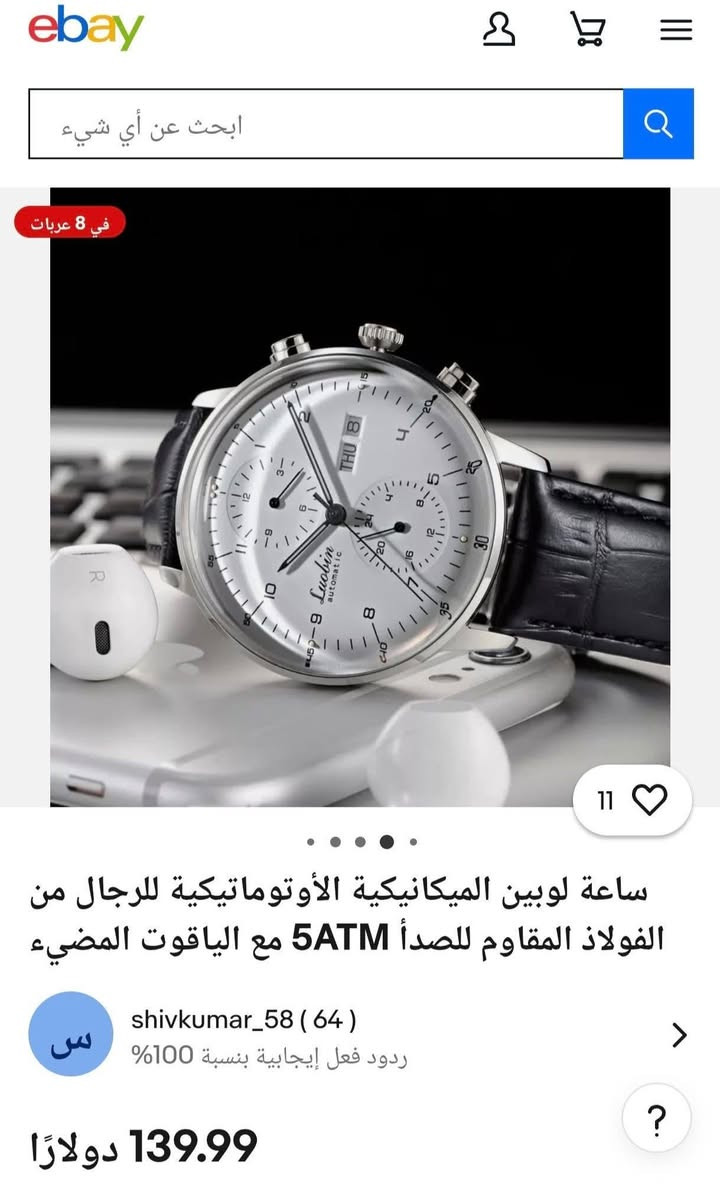Screen dimensions: 720x1186
Task: Tap the search for anything field
Action: click(326, 124)
